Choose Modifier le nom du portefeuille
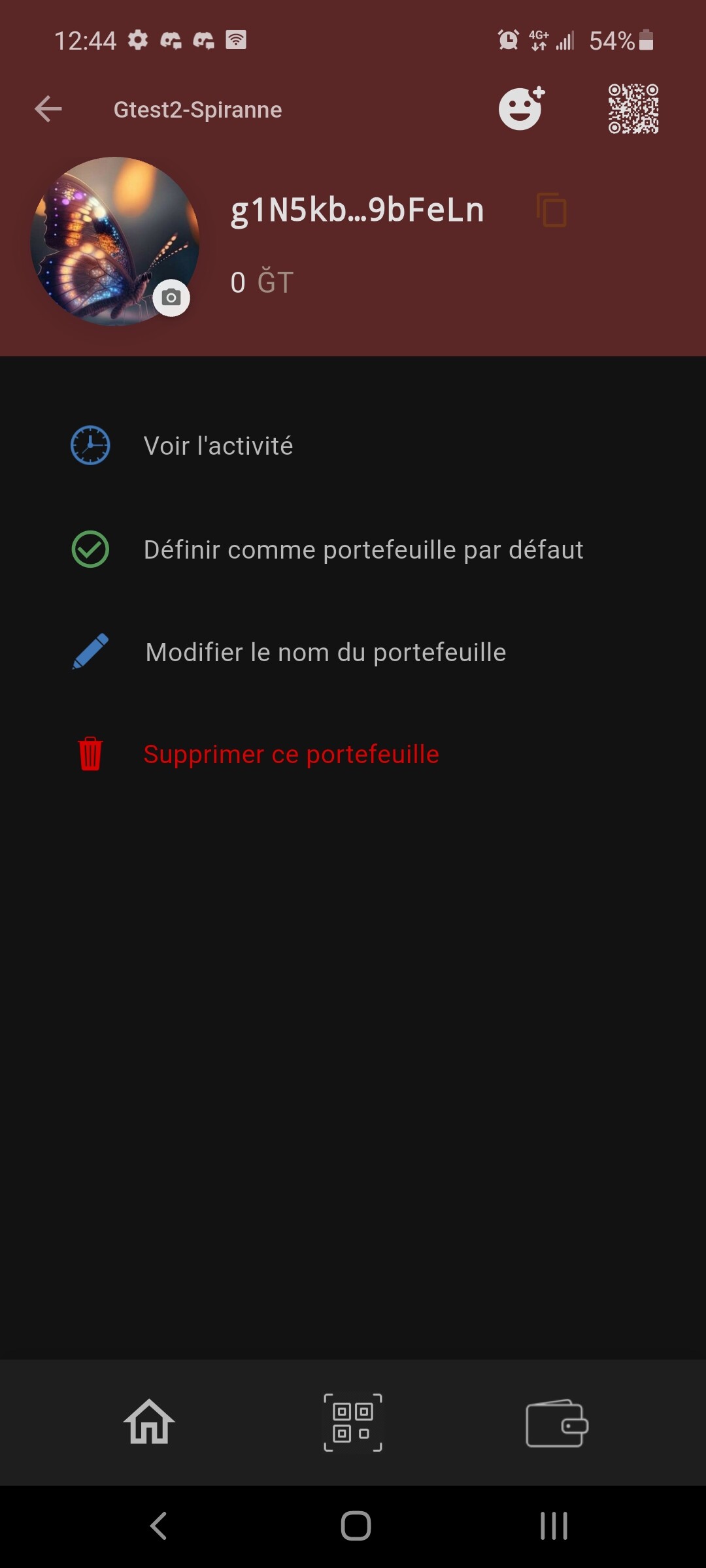Image resolution: width=706 pixels, height=1568 pixels. pos(325,652)
